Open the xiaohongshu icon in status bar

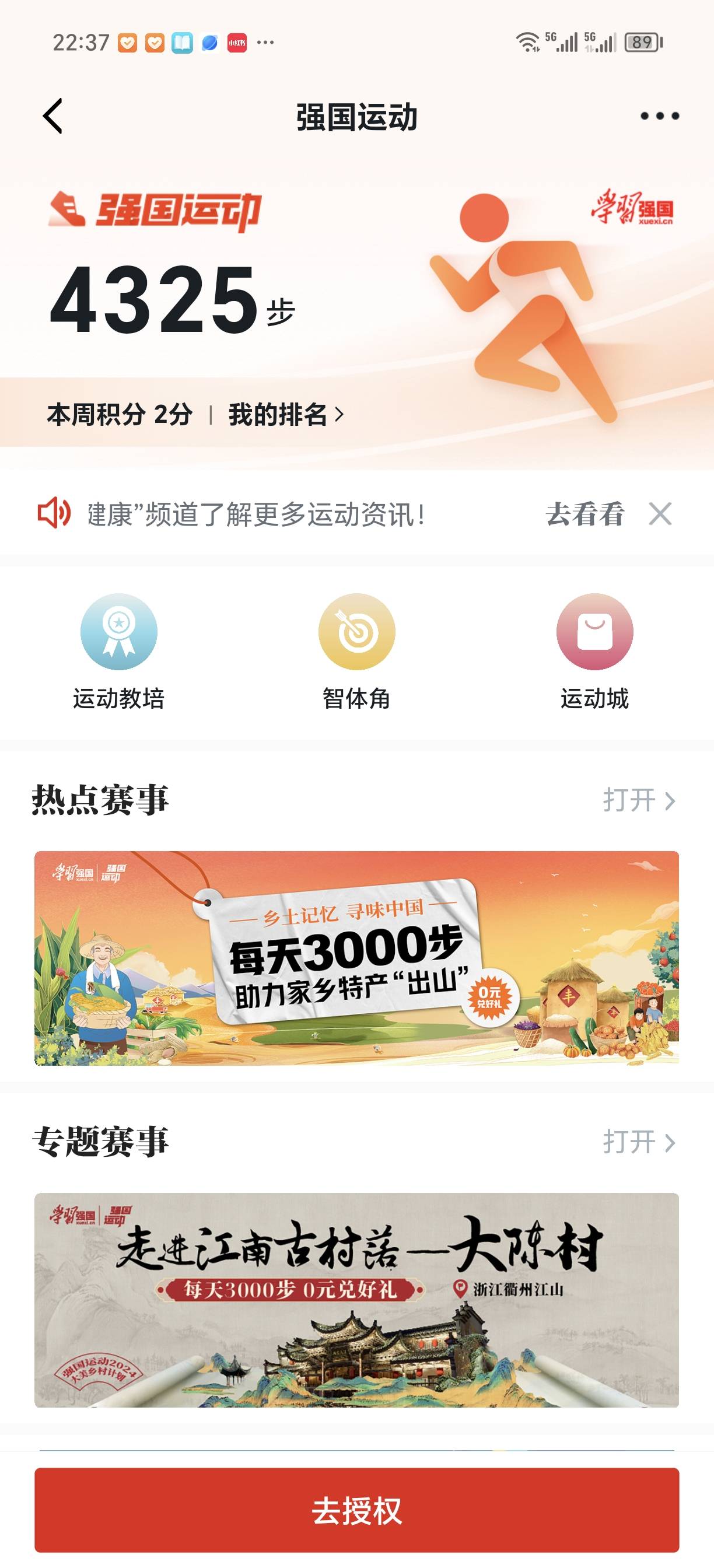click(x=237, y=41)
